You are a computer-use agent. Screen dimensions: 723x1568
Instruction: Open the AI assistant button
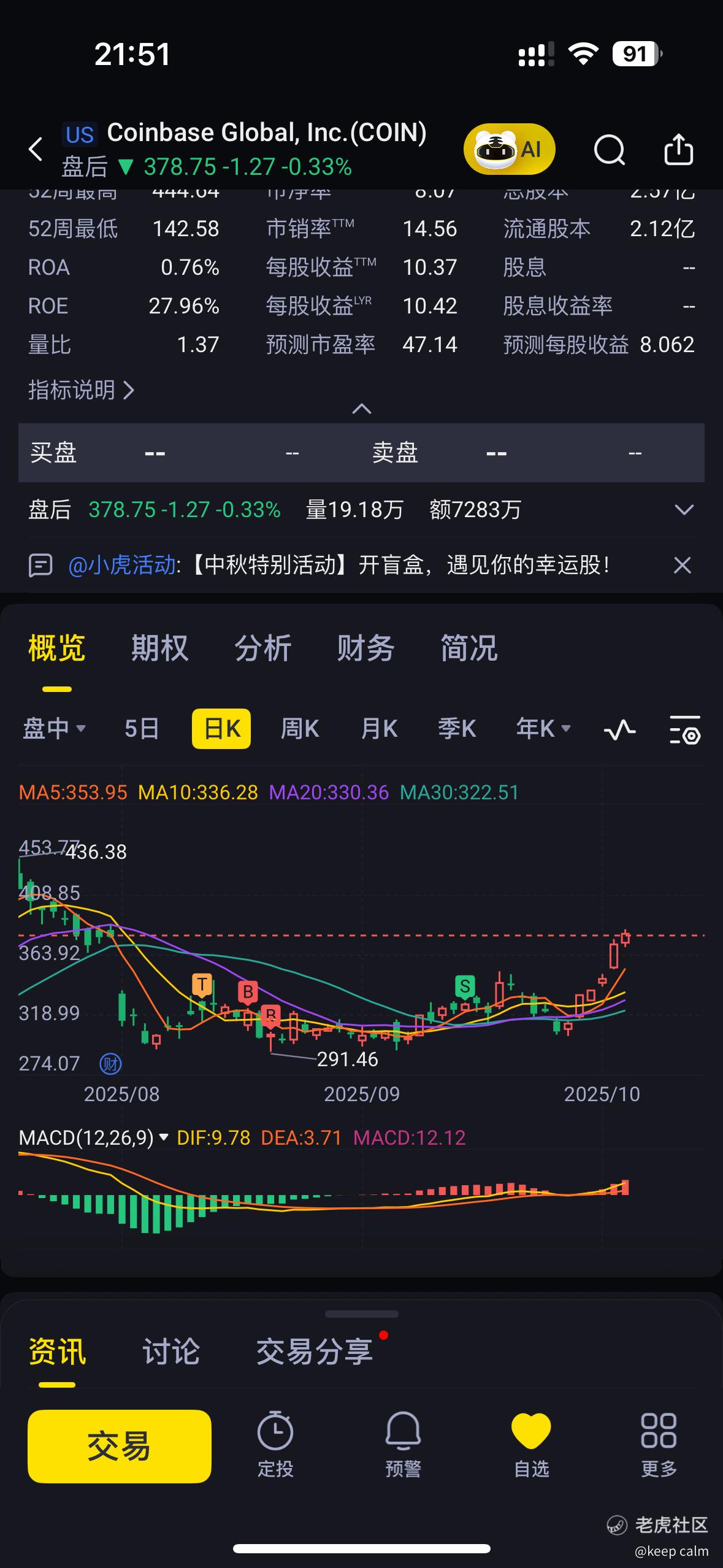tap(509, 149)
